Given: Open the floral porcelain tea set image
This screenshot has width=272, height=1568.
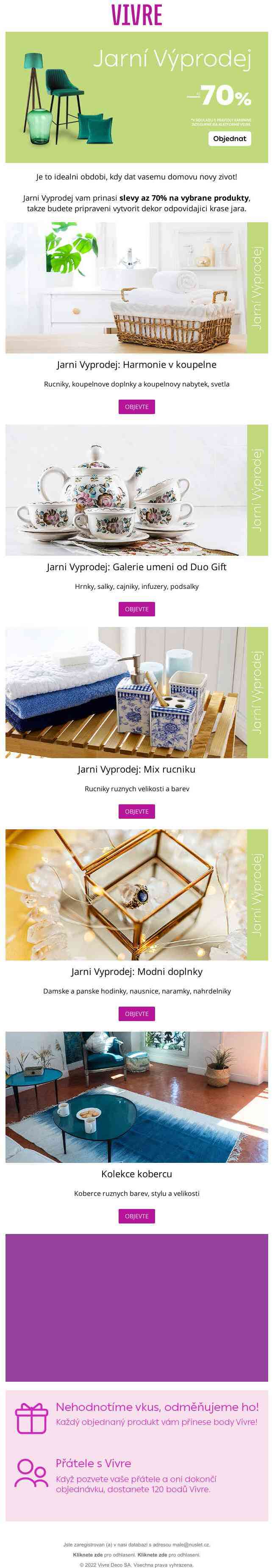Looking at the screenshot, I should [126, 490].
